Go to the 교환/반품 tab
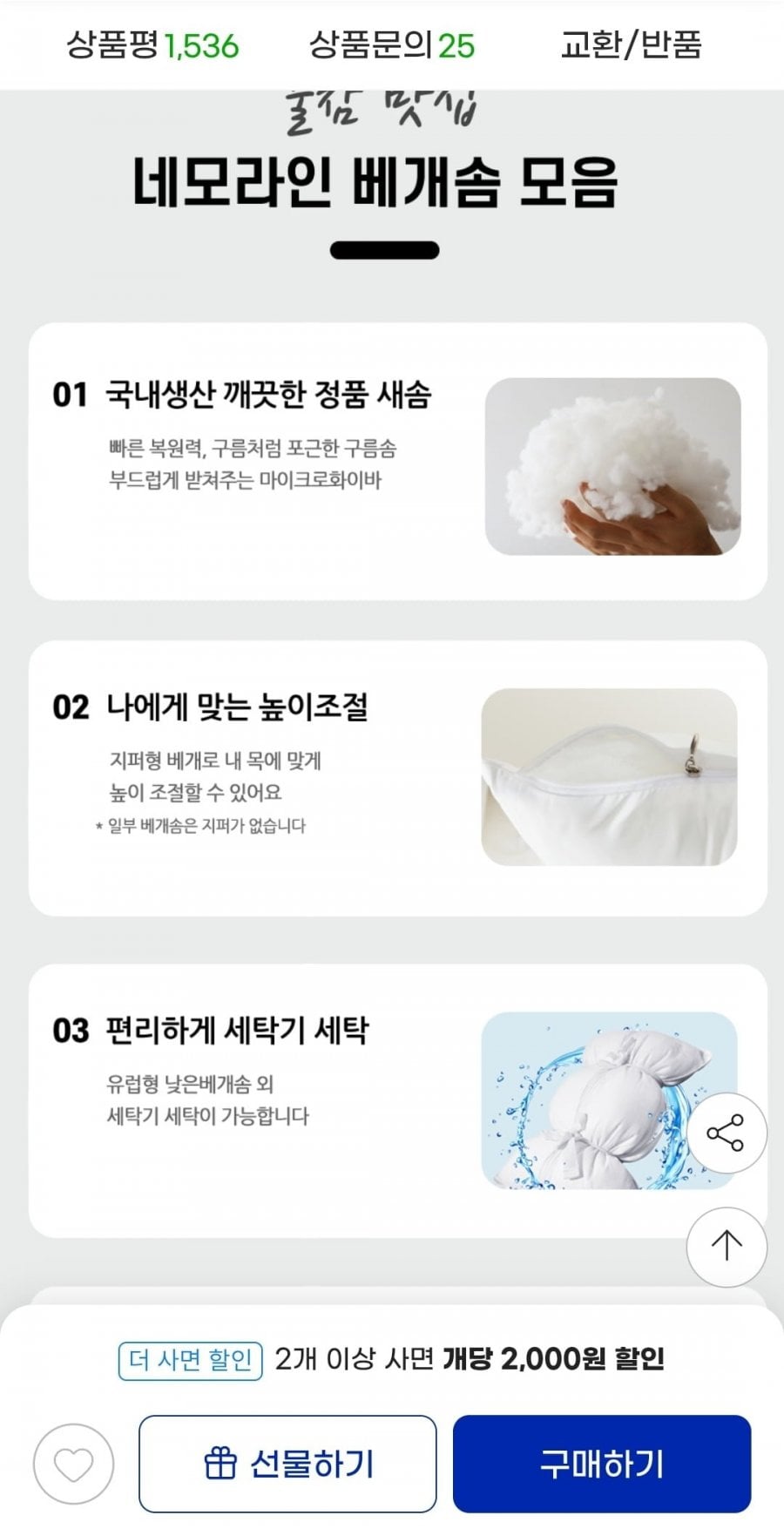784x1529 pixels. point(631,45)
